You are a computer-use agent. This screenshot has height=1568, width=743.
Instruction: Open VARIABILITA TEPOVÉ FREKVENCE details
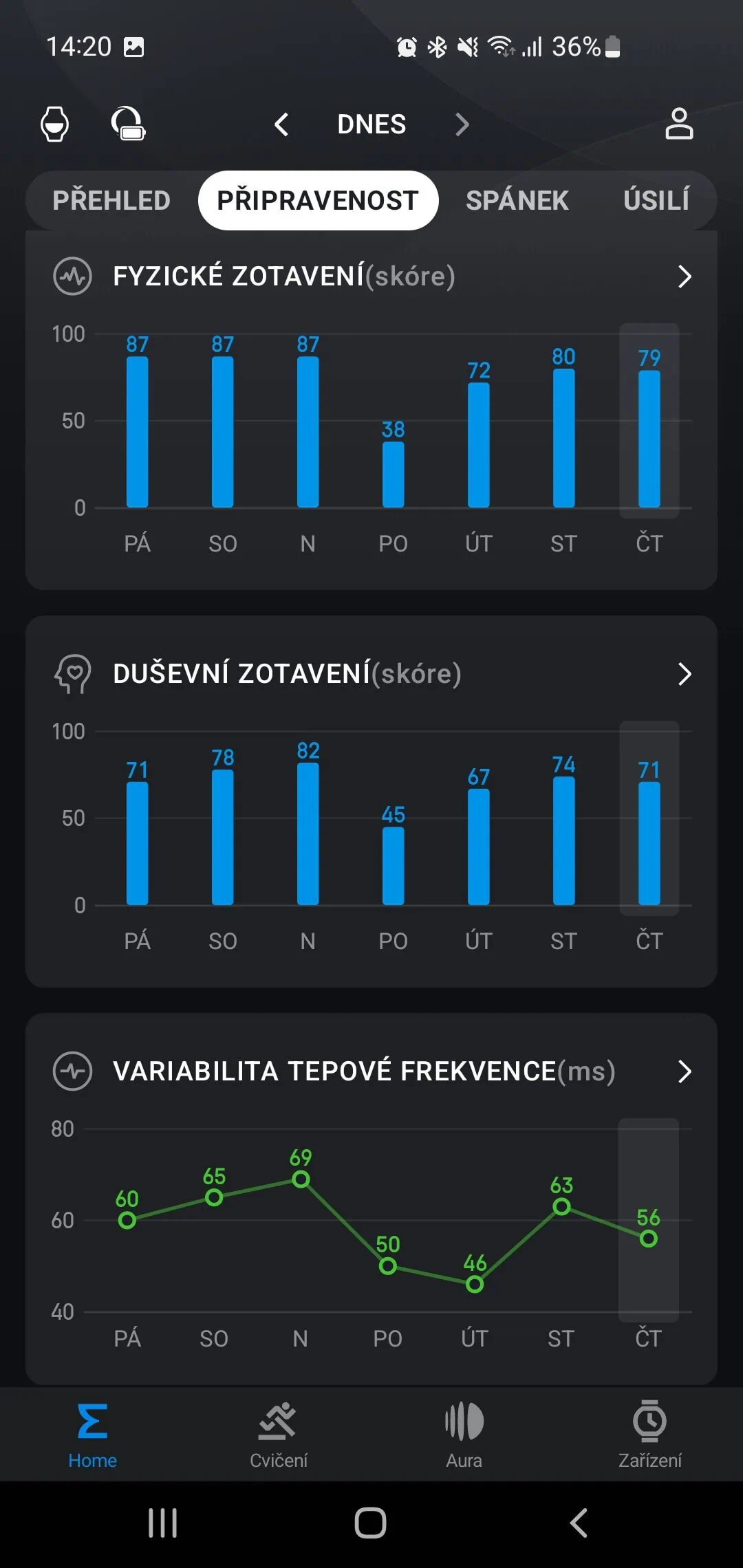tap(684, 1071)
